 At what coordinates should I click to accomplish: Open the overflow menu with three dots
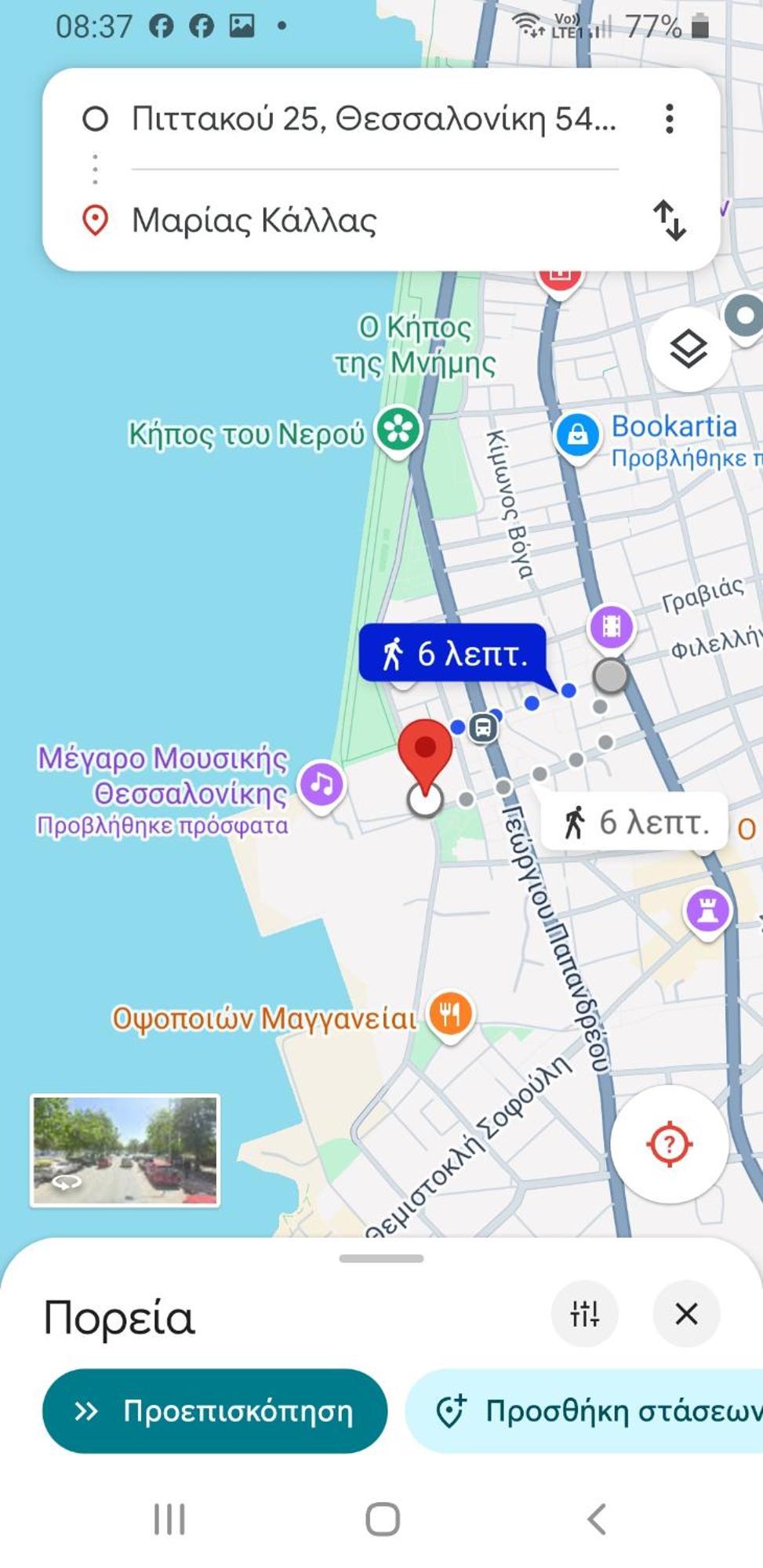tap(669, 119)
